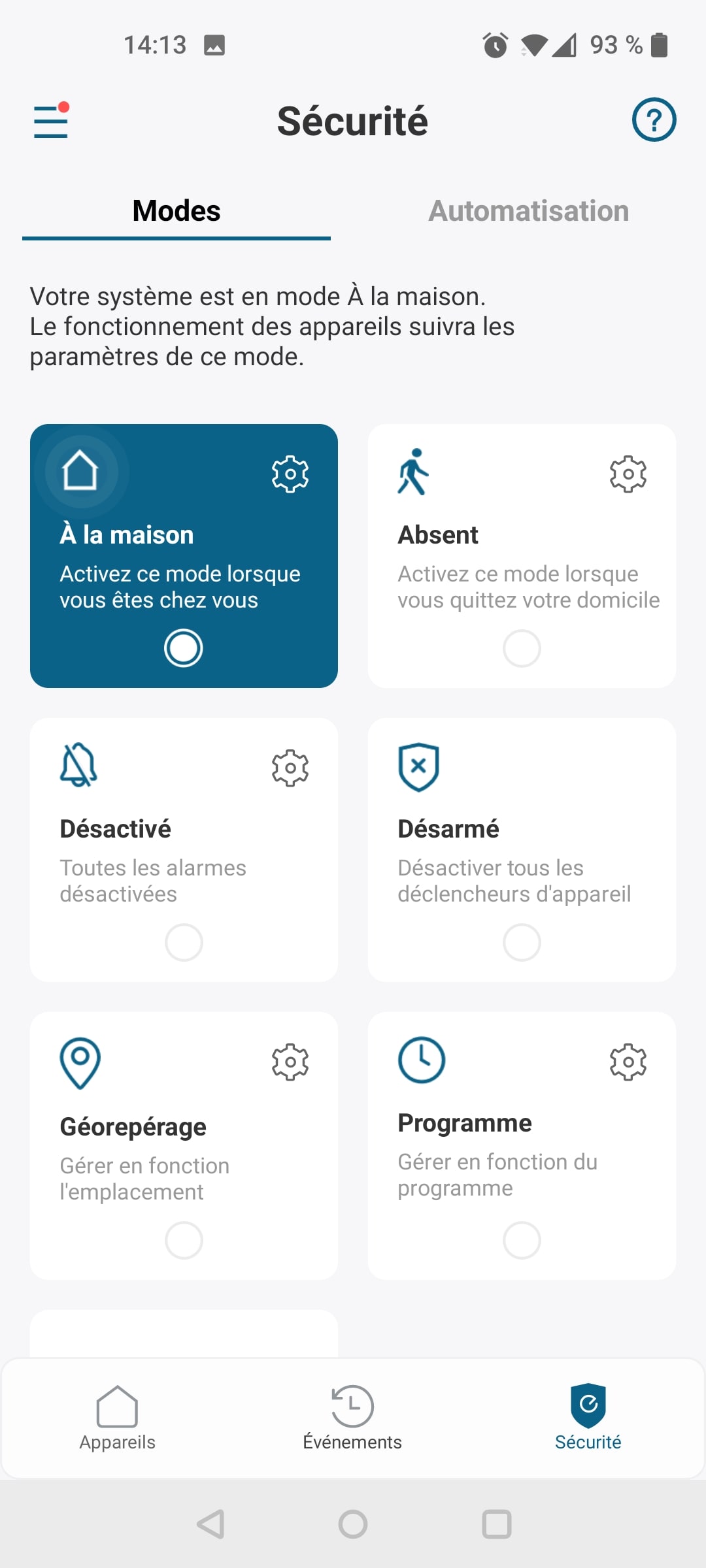Open settings gear for Désactivé mode
Image resolution: width=706 pixels, height=1568 pixels.
(290, 768)
